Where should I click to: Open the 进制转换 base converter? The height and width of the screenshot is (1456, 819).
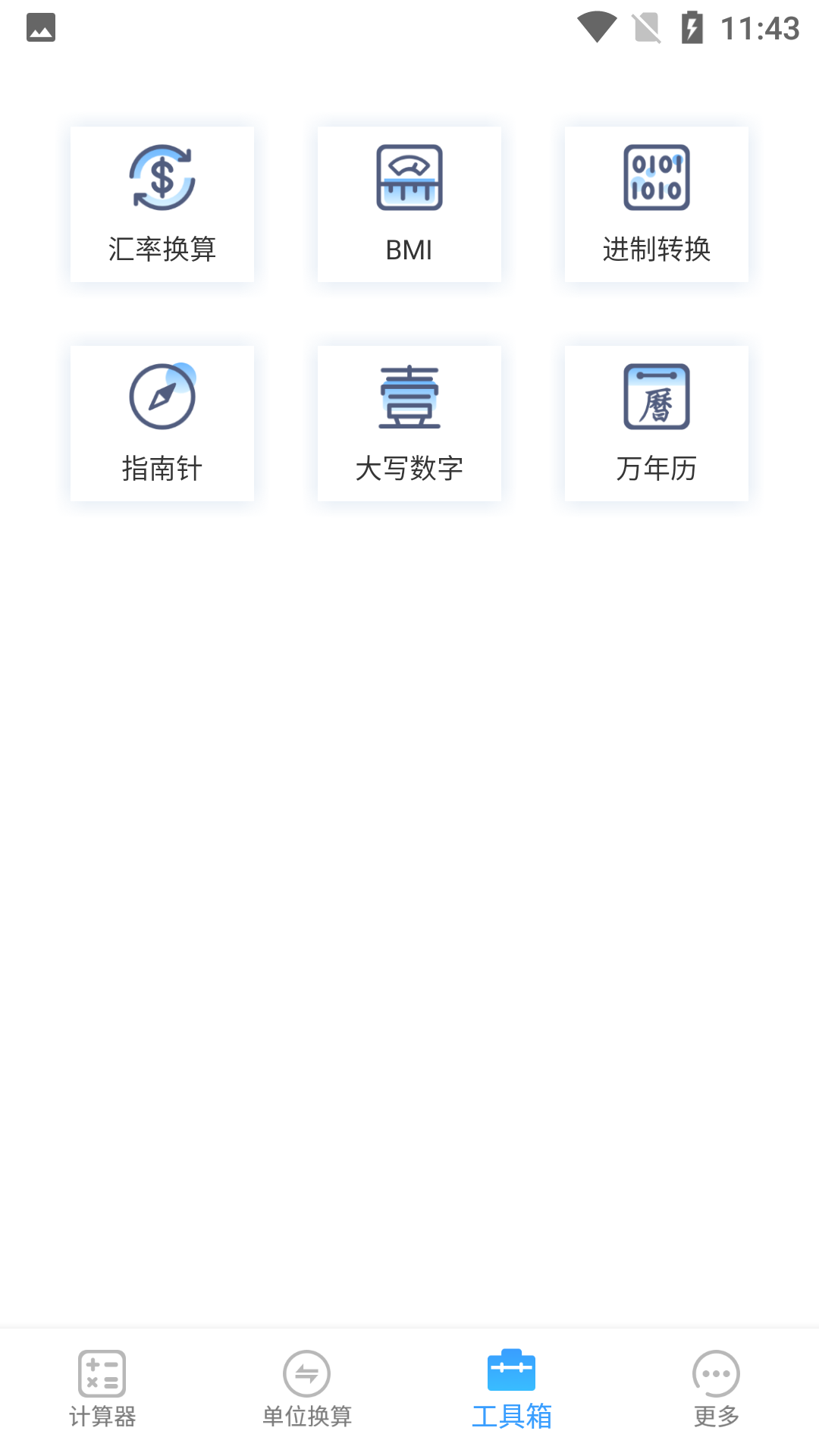(656, 205)
